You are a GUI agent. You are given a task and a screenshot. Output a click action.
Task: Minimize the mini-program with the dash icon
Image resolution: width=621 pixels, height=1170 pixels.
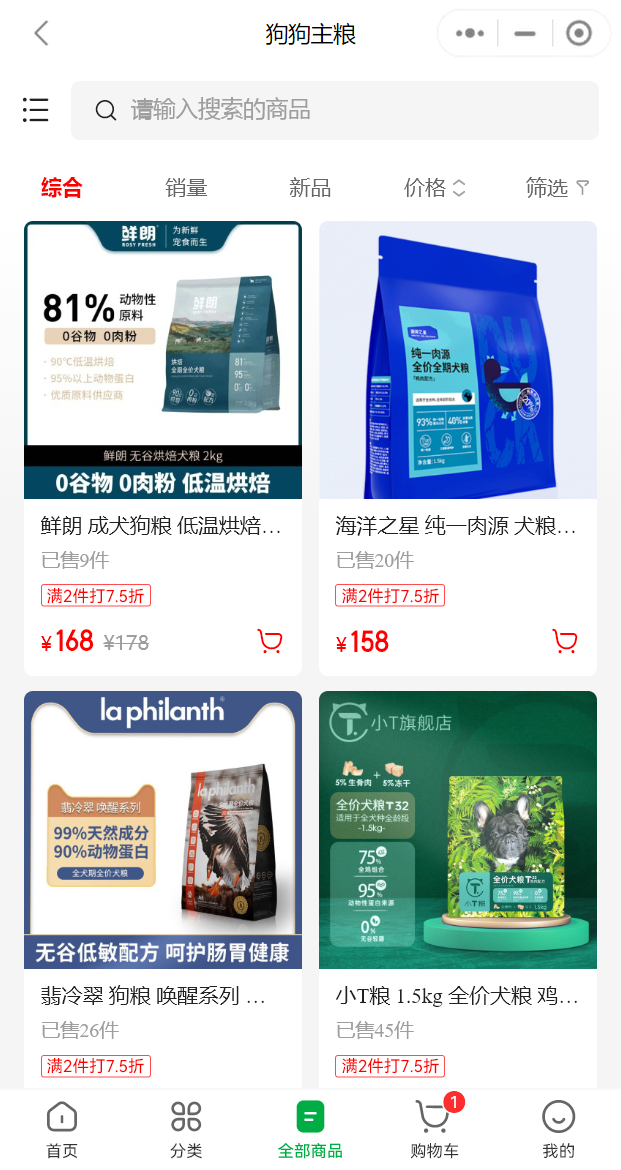click(524, 33)
